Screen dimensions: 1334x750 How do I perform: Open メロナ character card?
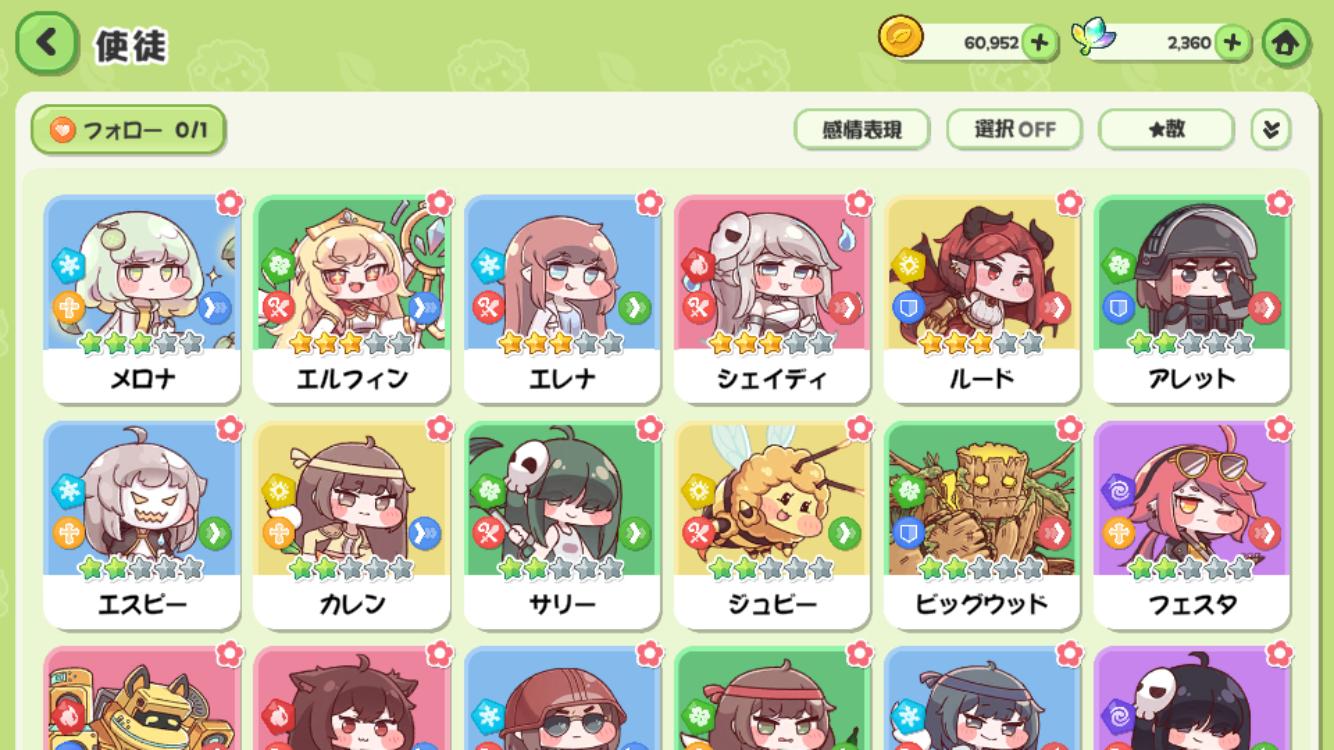tap(142, 298)
